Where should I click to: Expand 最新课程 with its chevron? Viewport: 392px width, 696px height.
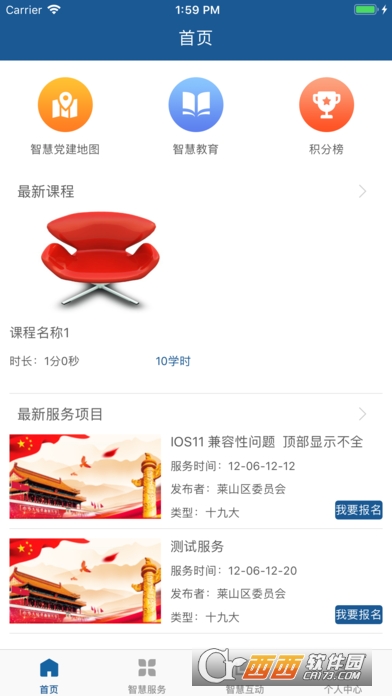click(363, 192)
